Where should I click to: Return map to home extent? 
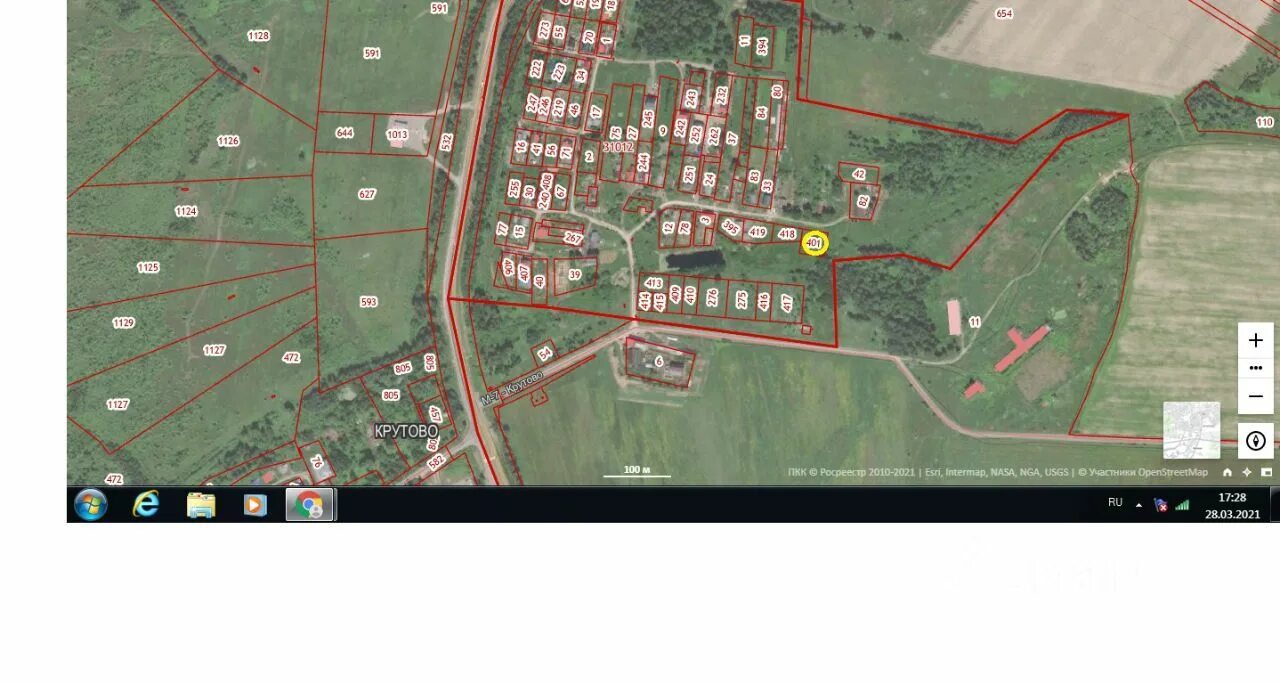click(1227, 472)
